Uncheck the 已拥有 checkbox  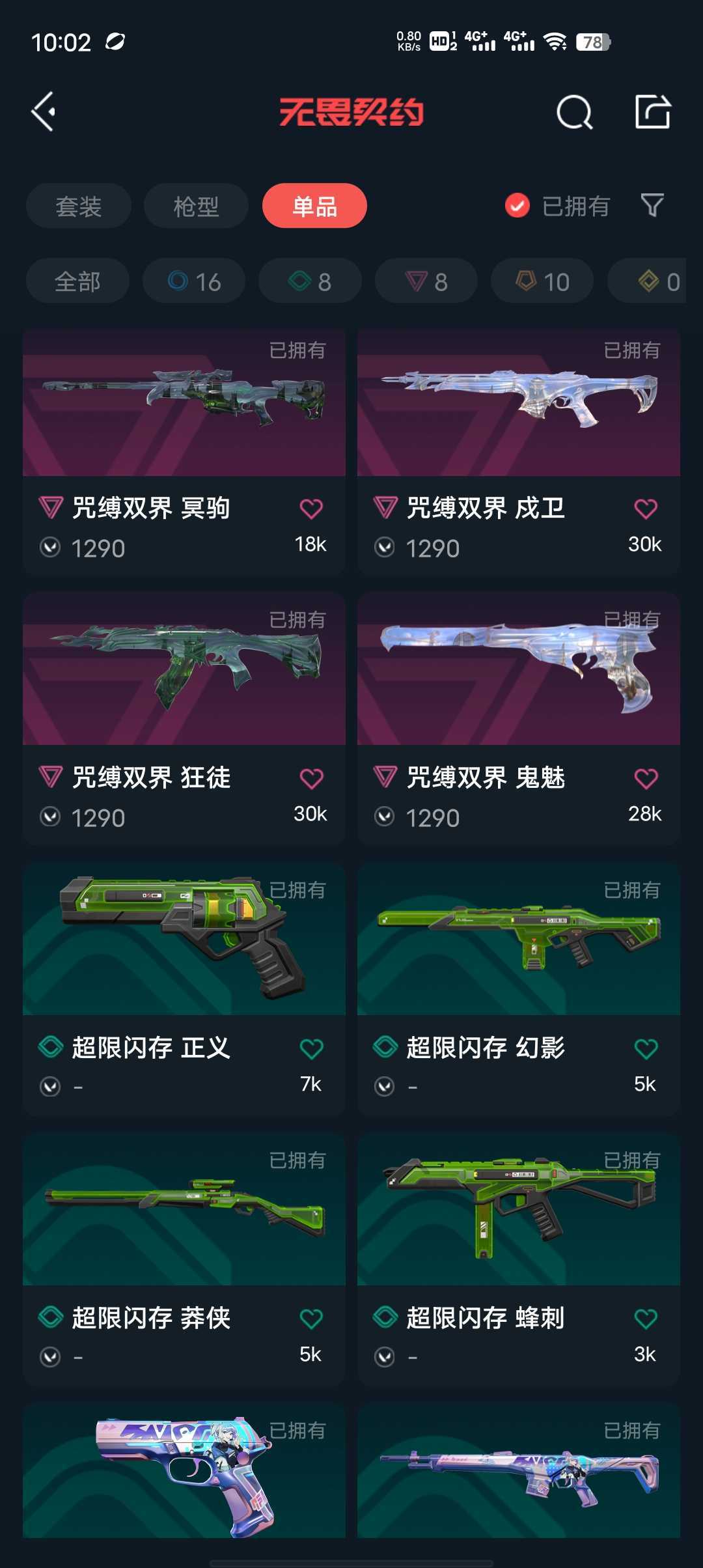517,206
